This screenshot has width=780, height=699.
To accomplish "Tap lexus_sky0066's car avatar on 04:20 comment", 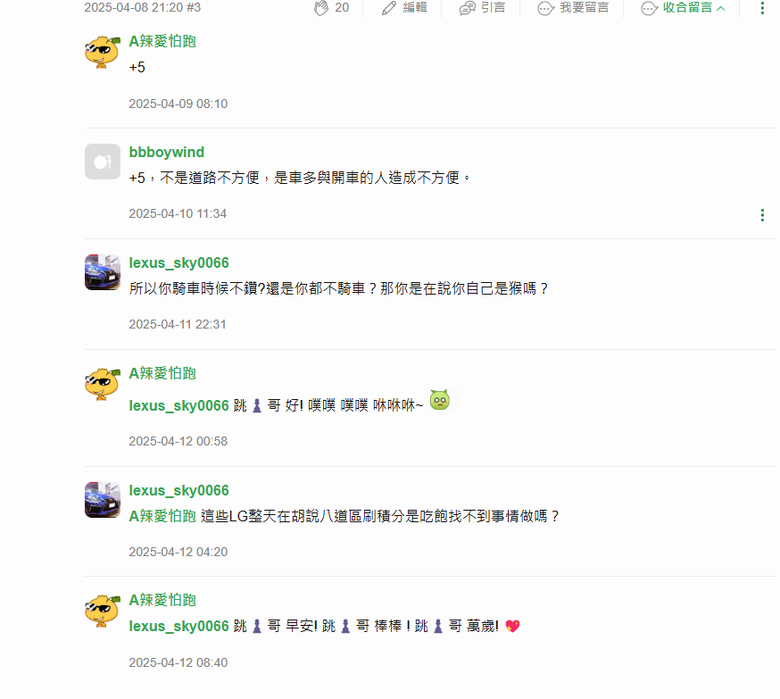I will [102, 500].
